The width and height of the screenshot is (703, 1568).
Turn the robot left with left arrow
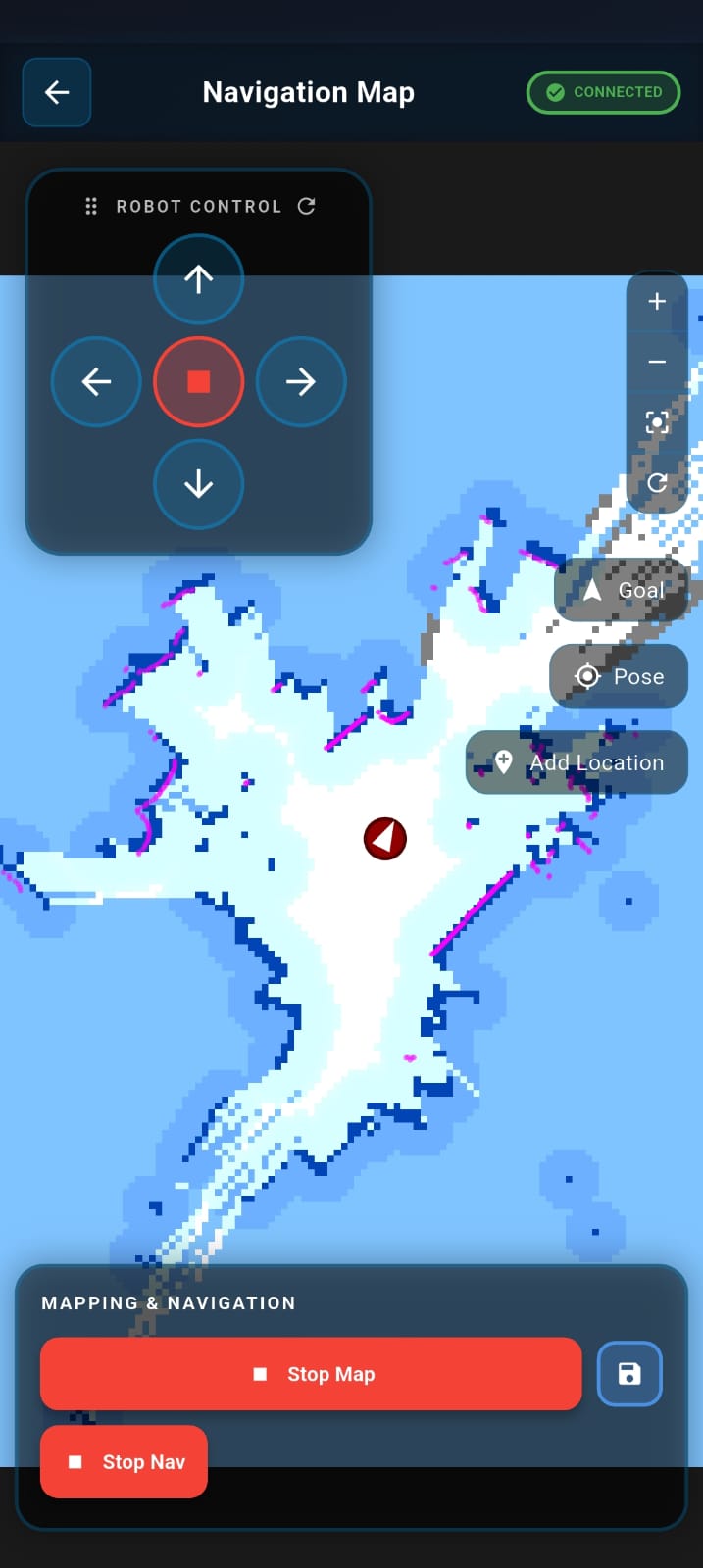tap(96, 381)
